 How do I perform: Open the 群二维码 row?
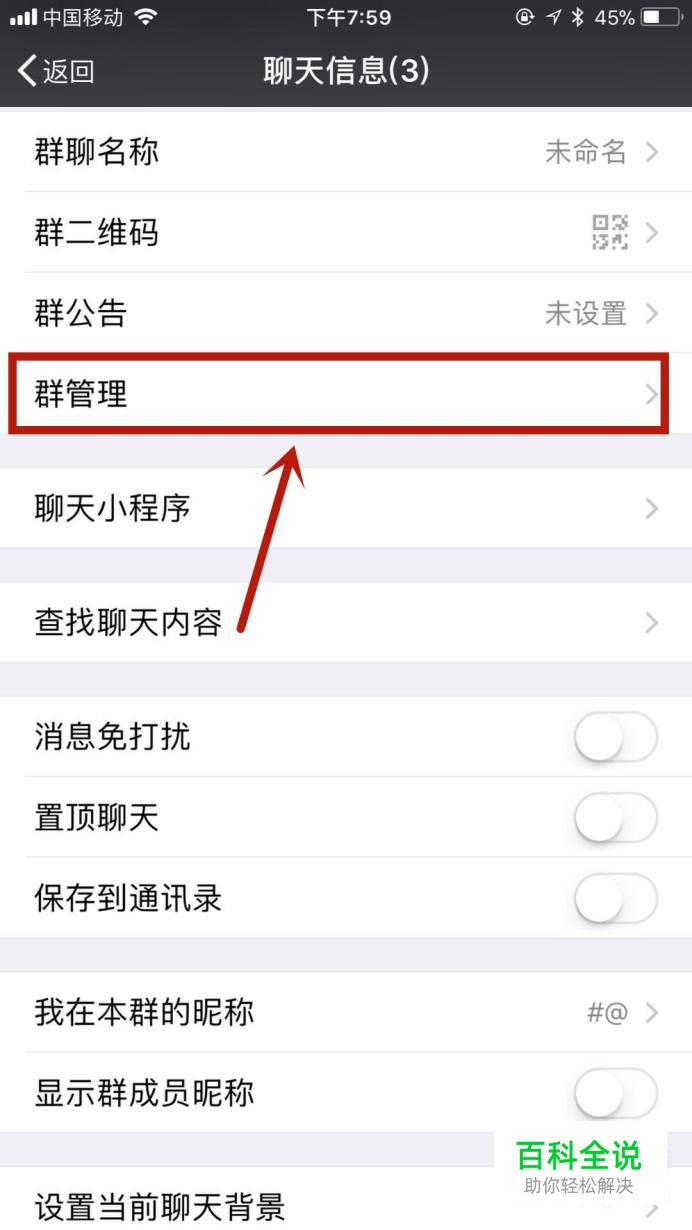346,233
